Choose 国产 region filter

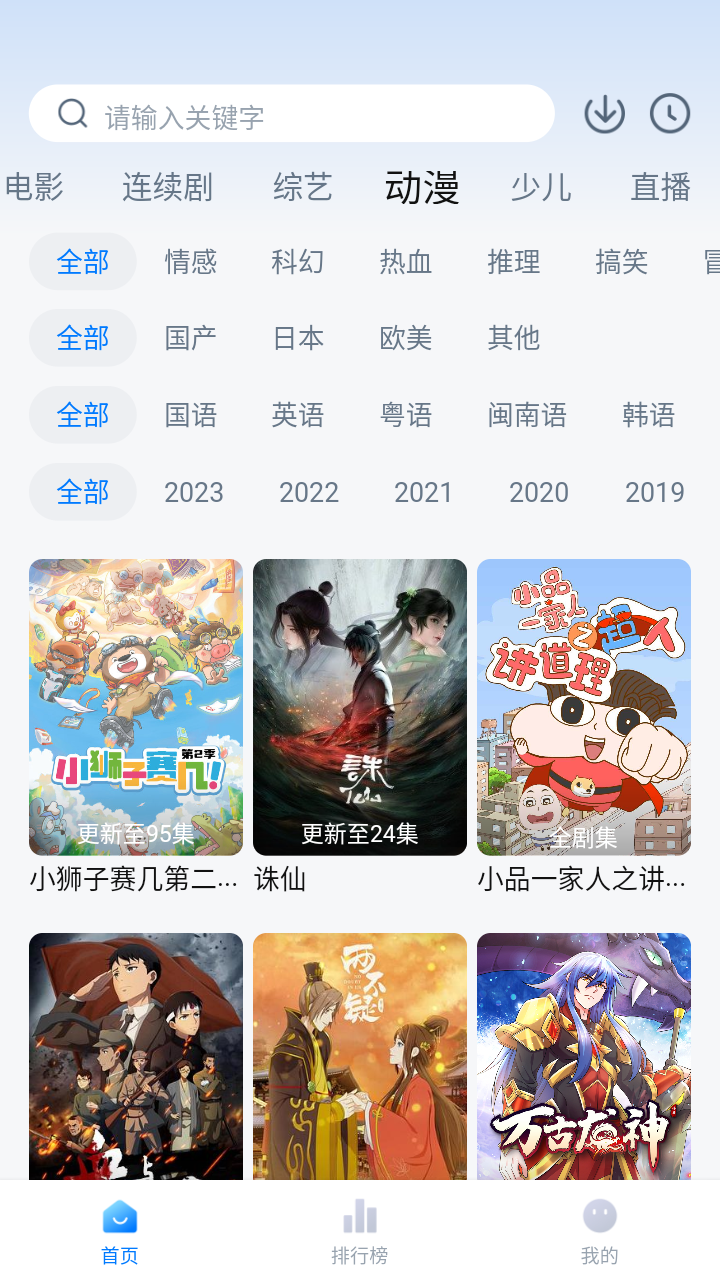(190, 338)
